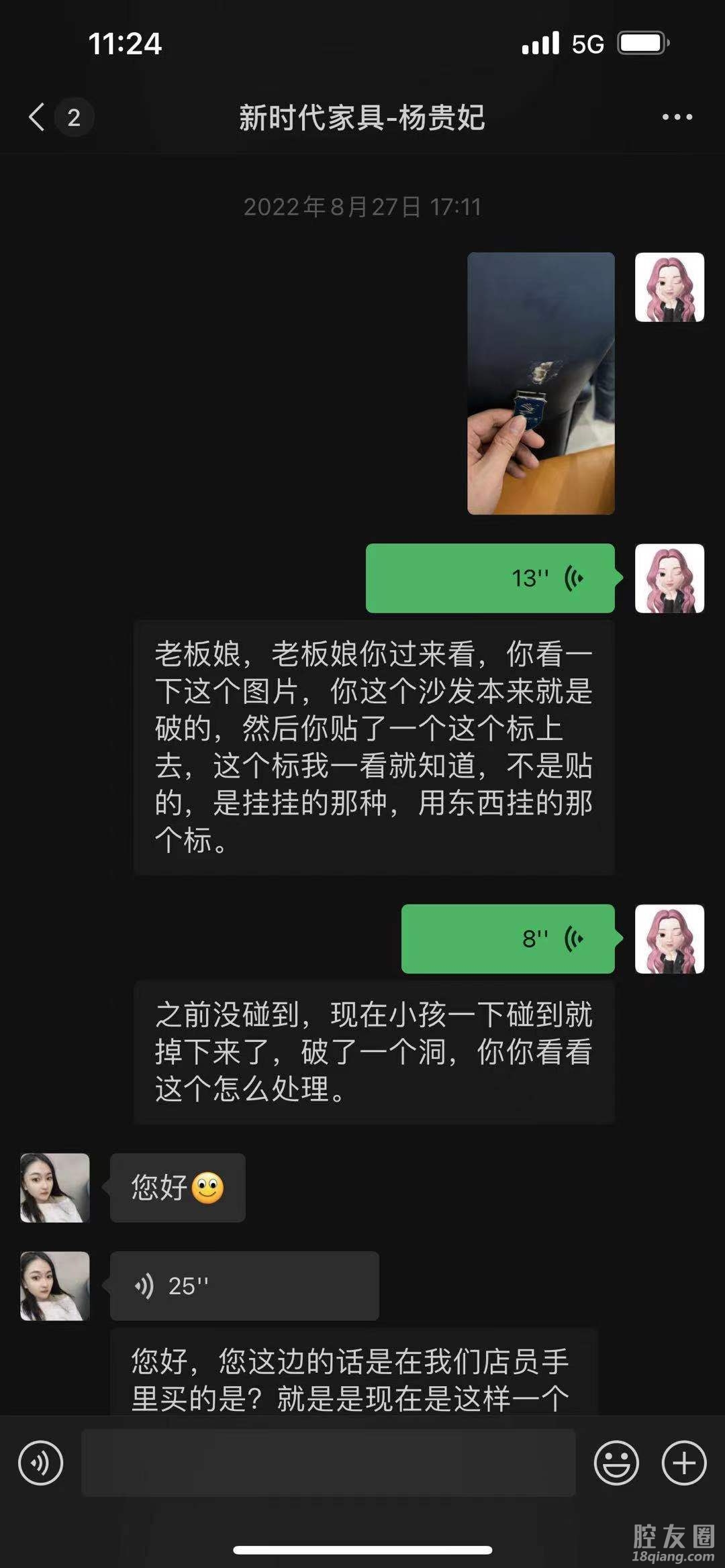Open the plus attachment menu
This screenshot has width=725, height=1568.
[684, 1463]
